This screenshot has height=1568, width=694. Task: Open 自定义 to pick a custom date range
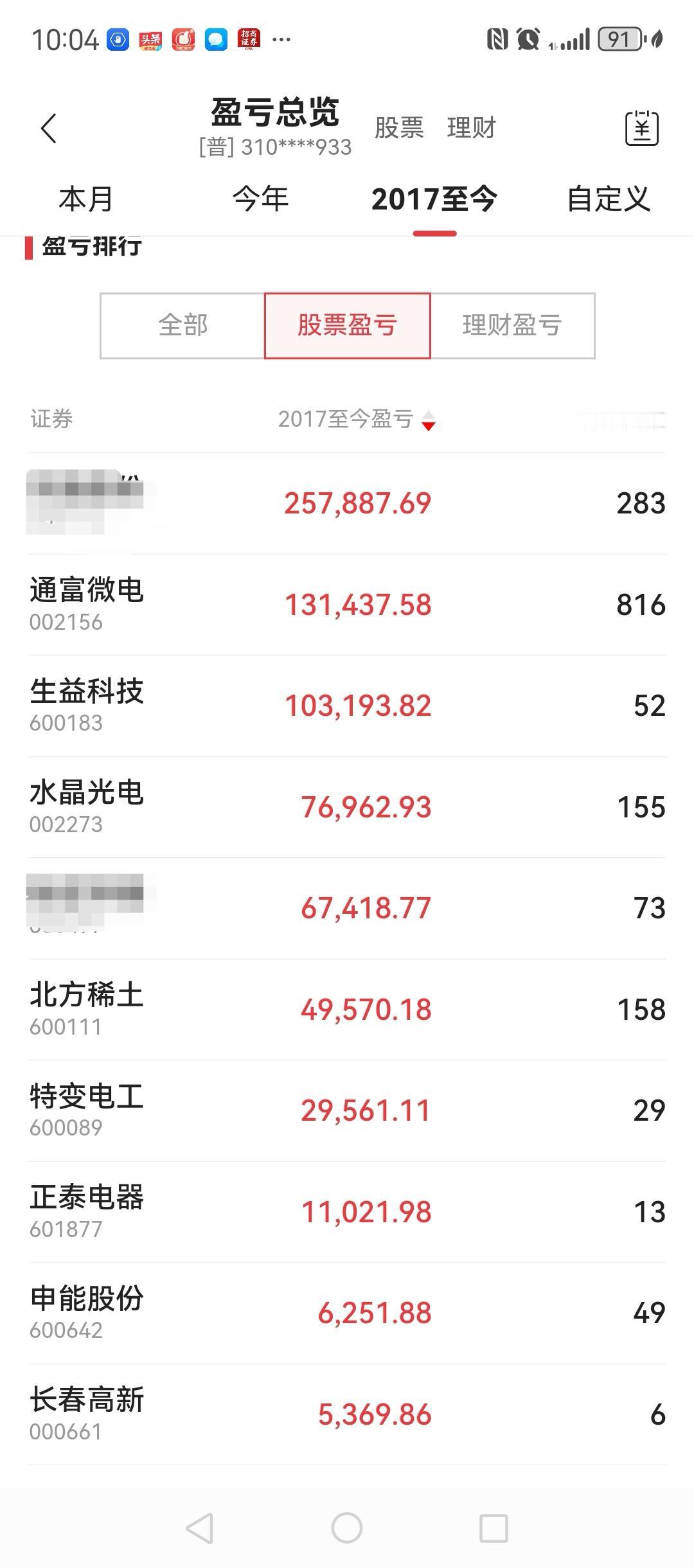tap(608, 200)
